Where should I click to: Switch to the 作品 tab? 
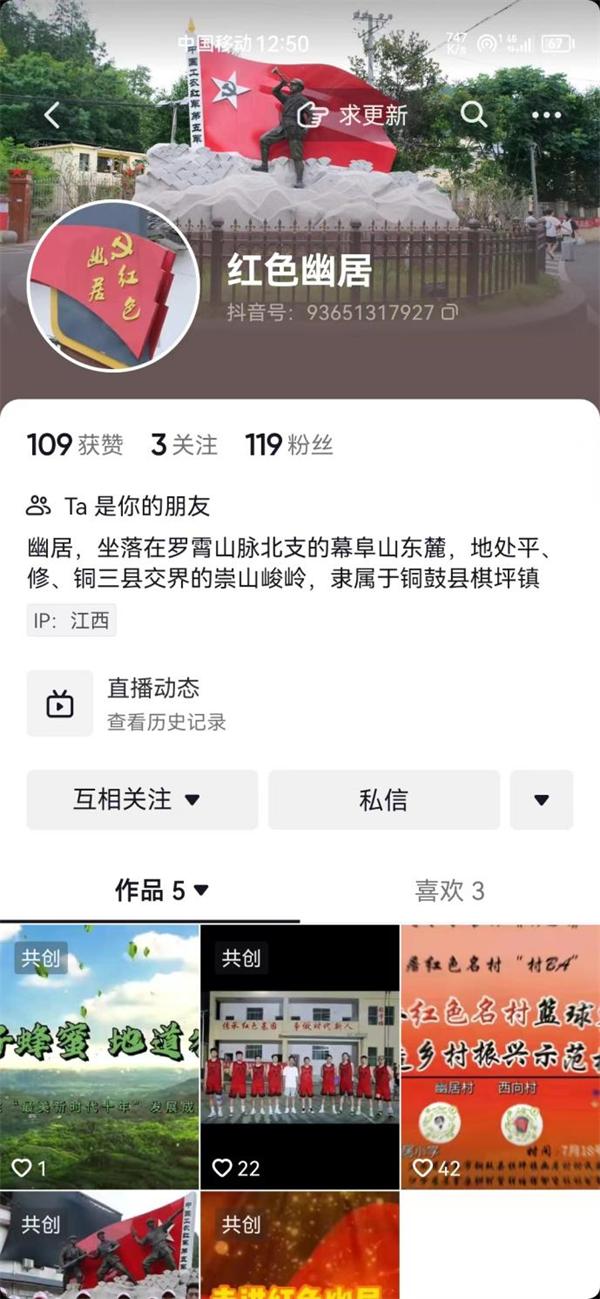tap(161, 890)
